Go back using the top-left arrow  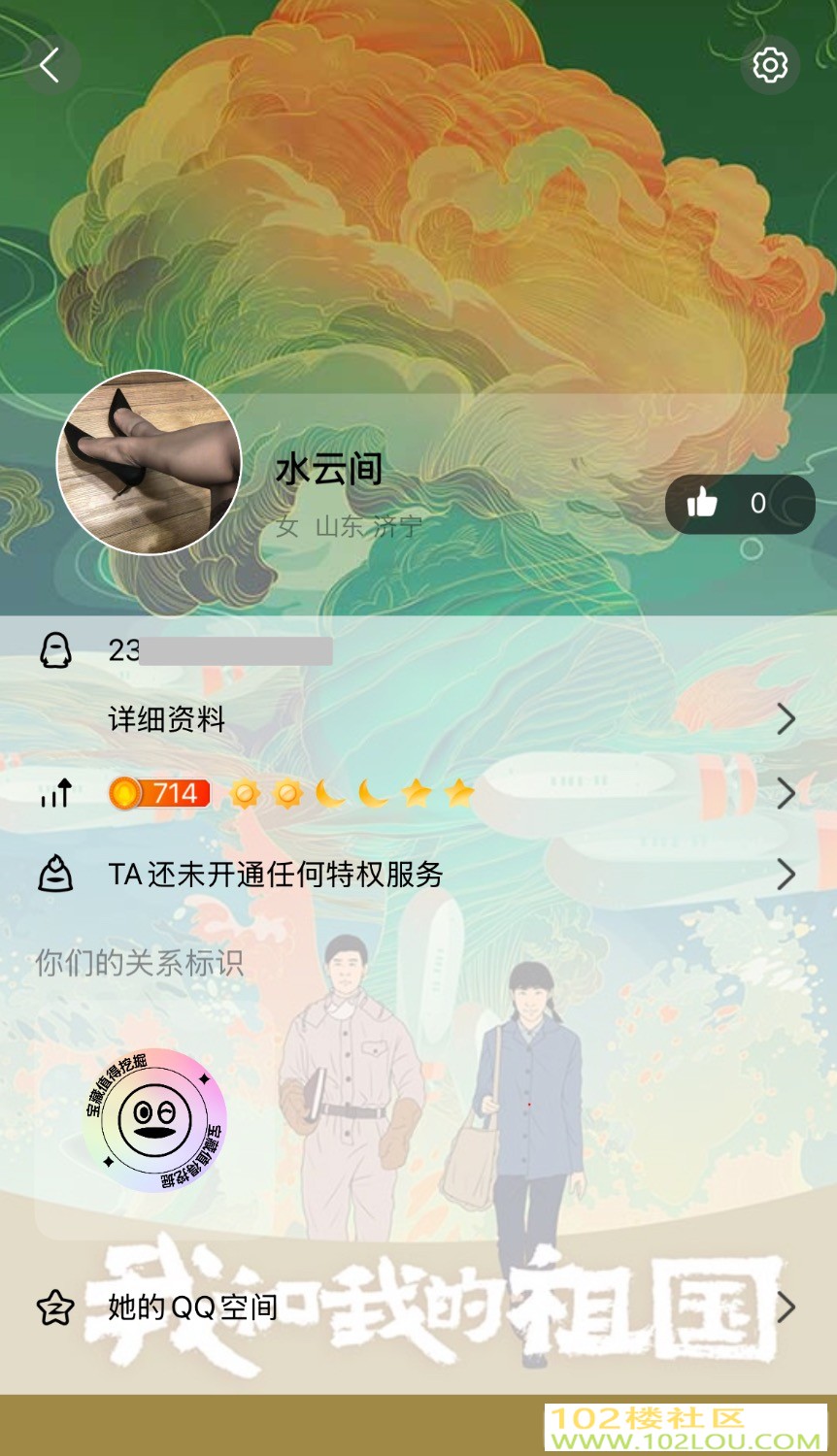(50, 66)
